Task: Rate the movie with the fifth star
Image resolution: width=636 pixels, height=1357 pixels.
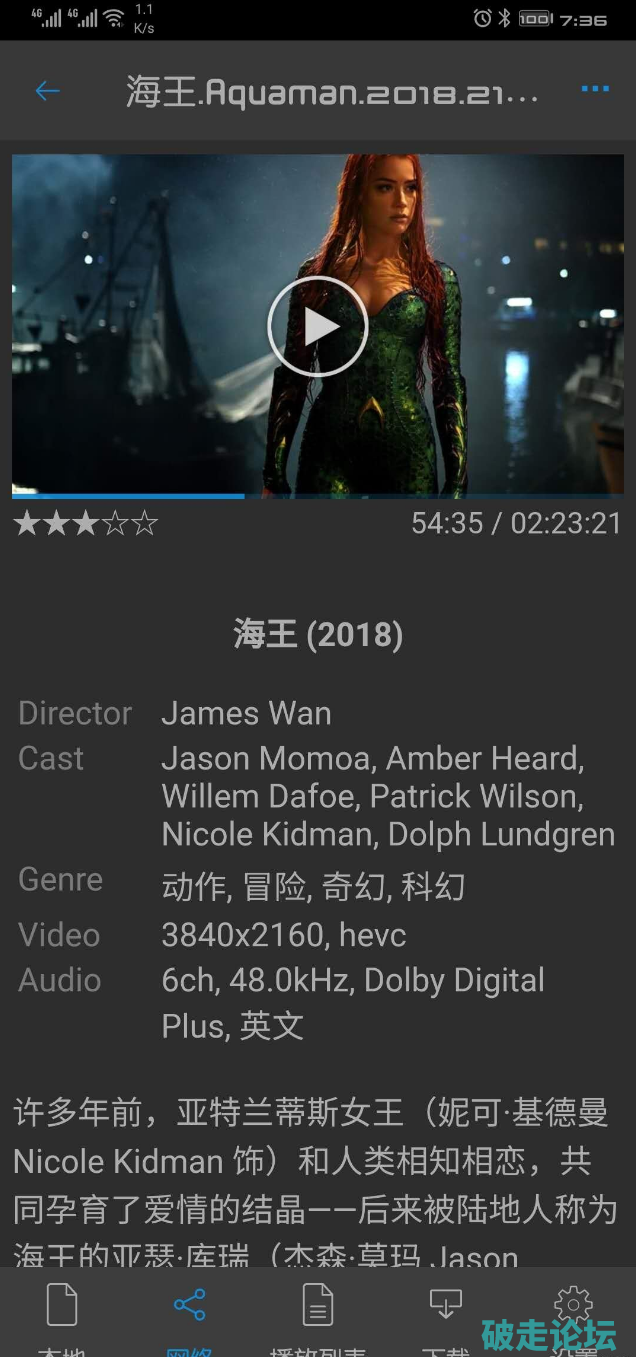Action: coord(146,524)
